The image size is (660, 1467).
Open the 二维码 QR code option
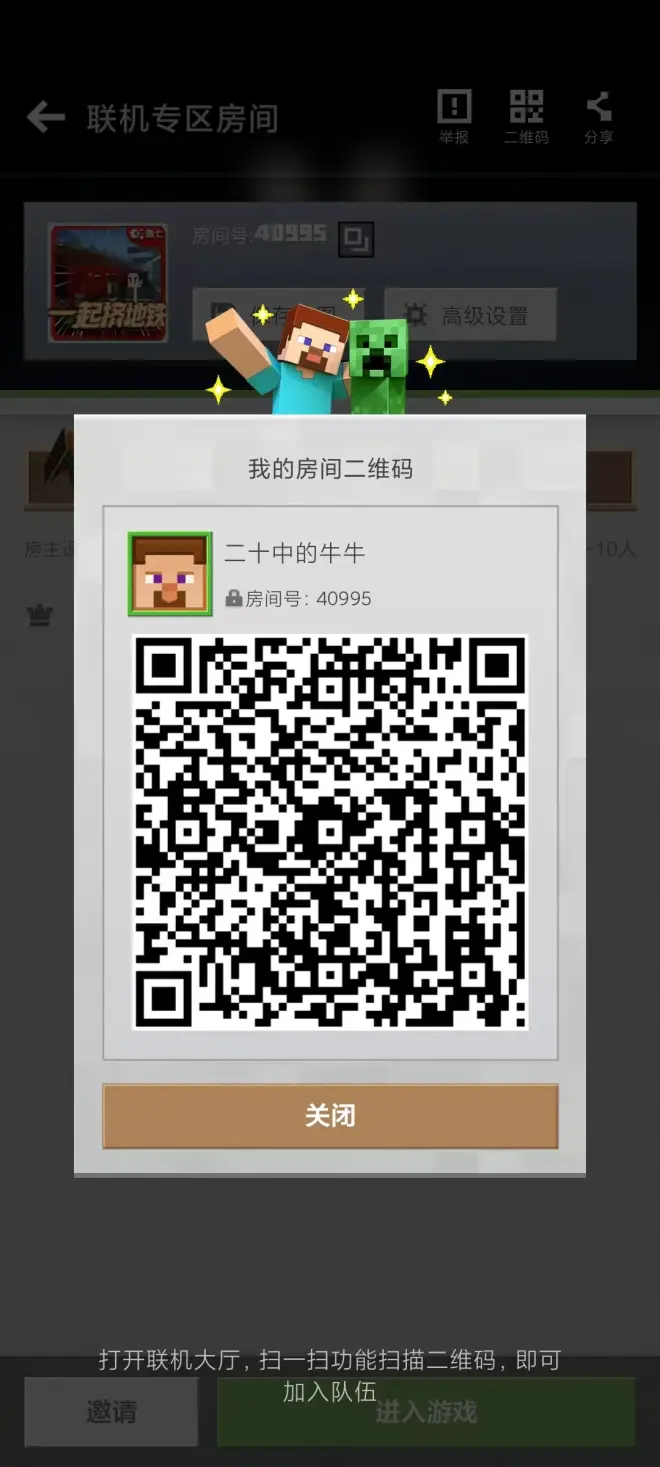point(526,116)
